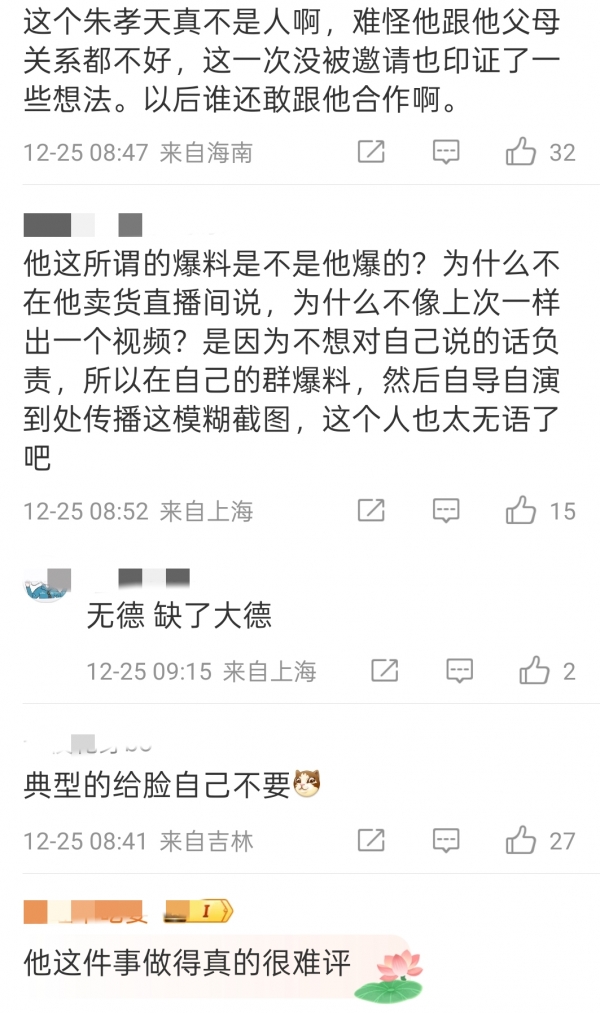Repost the comment posted at 08:47 from 海南
Screen dimensions: 600x1013
pos(371,152)
